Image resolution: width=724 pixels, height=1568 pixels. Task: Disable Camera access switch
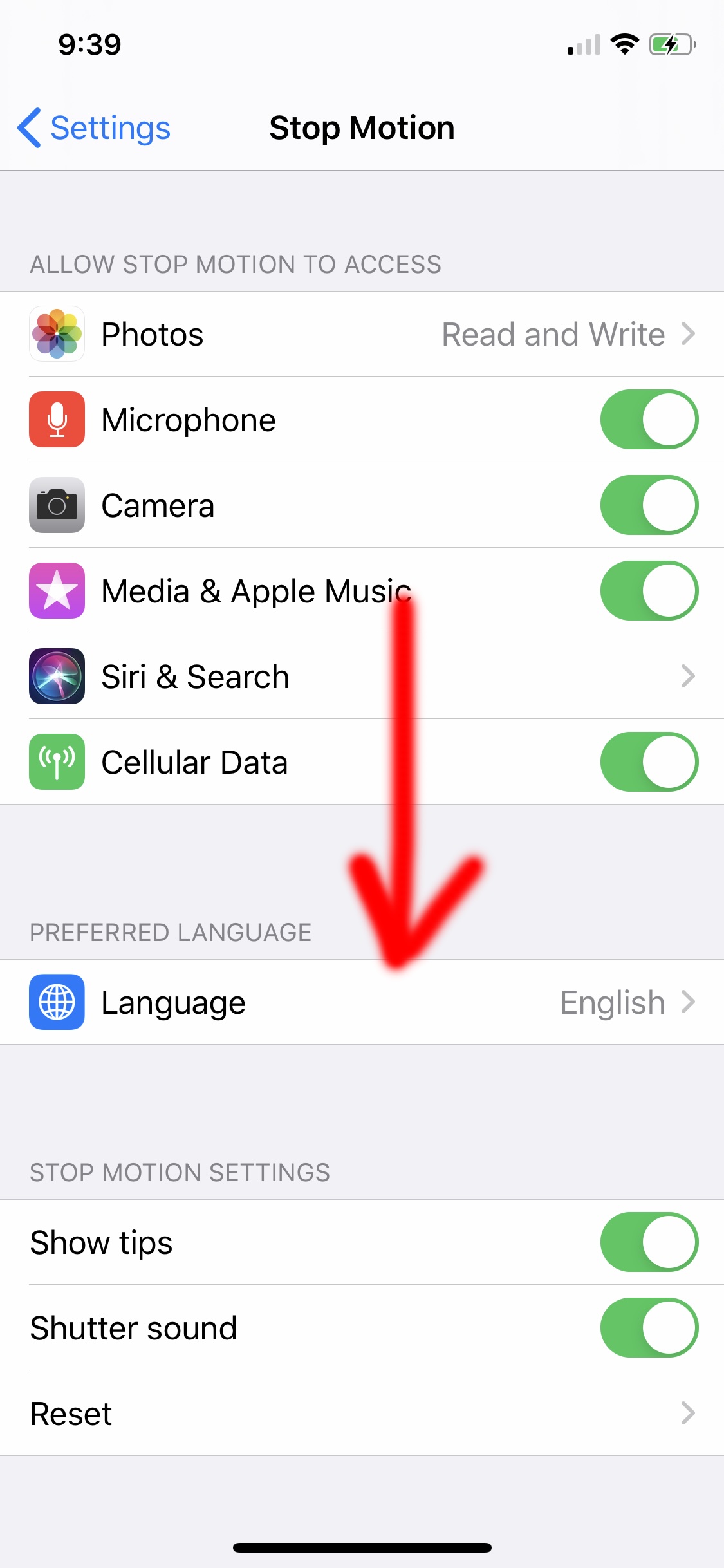click(x=649, y=505)
